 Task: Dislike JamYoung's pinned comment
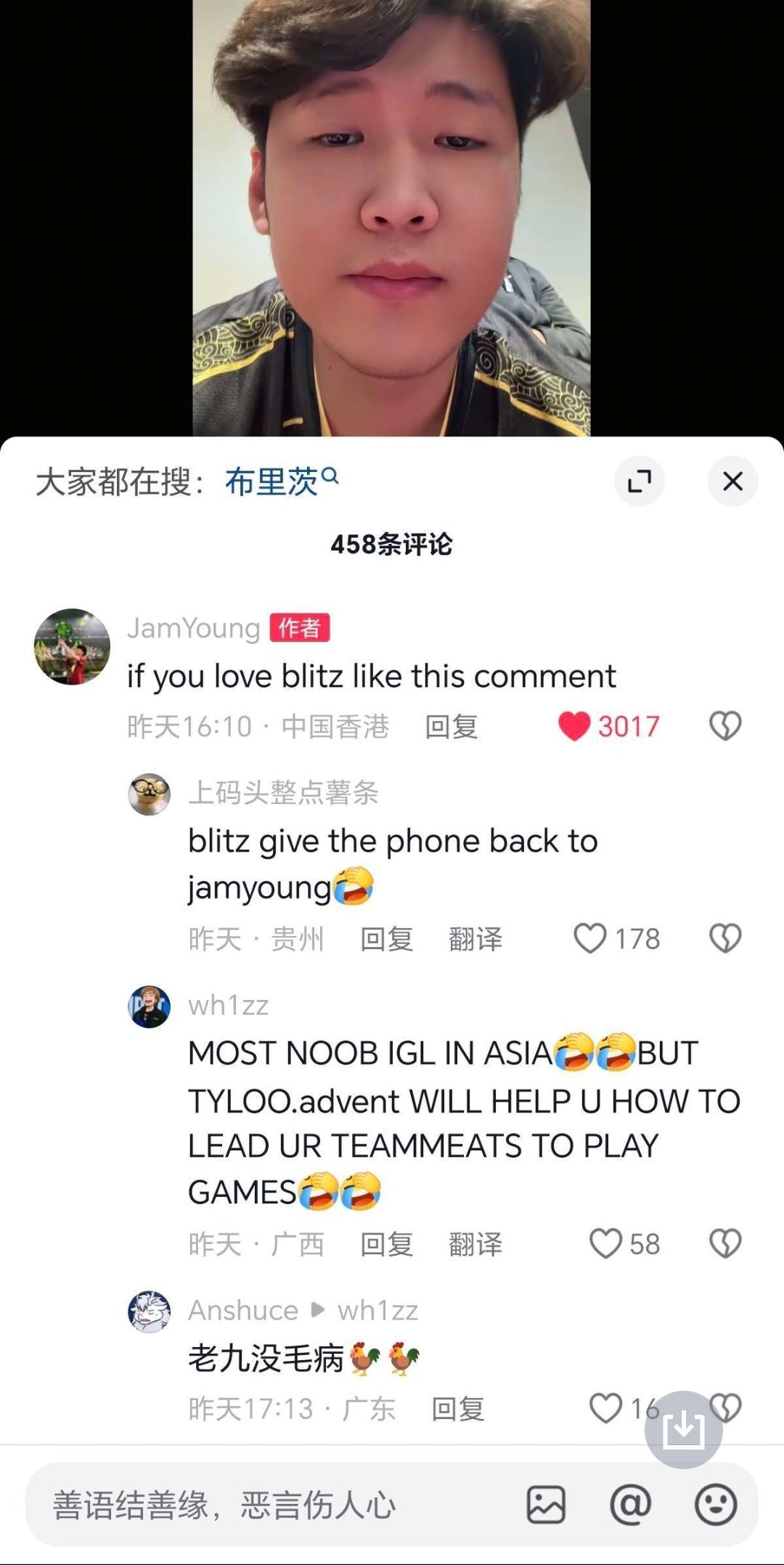[724, 725]
